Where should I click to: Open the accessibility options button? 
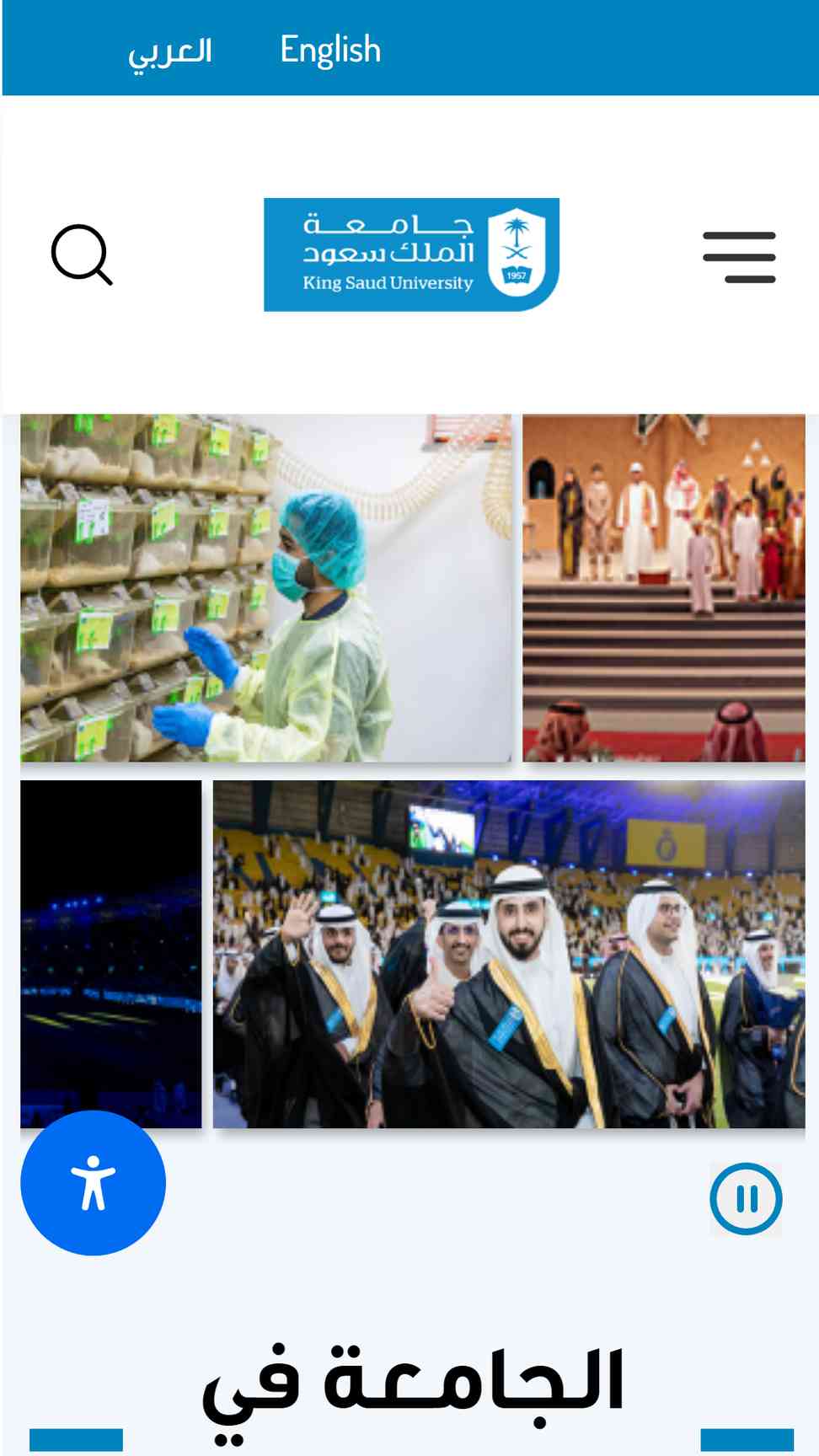[93, 1183]
